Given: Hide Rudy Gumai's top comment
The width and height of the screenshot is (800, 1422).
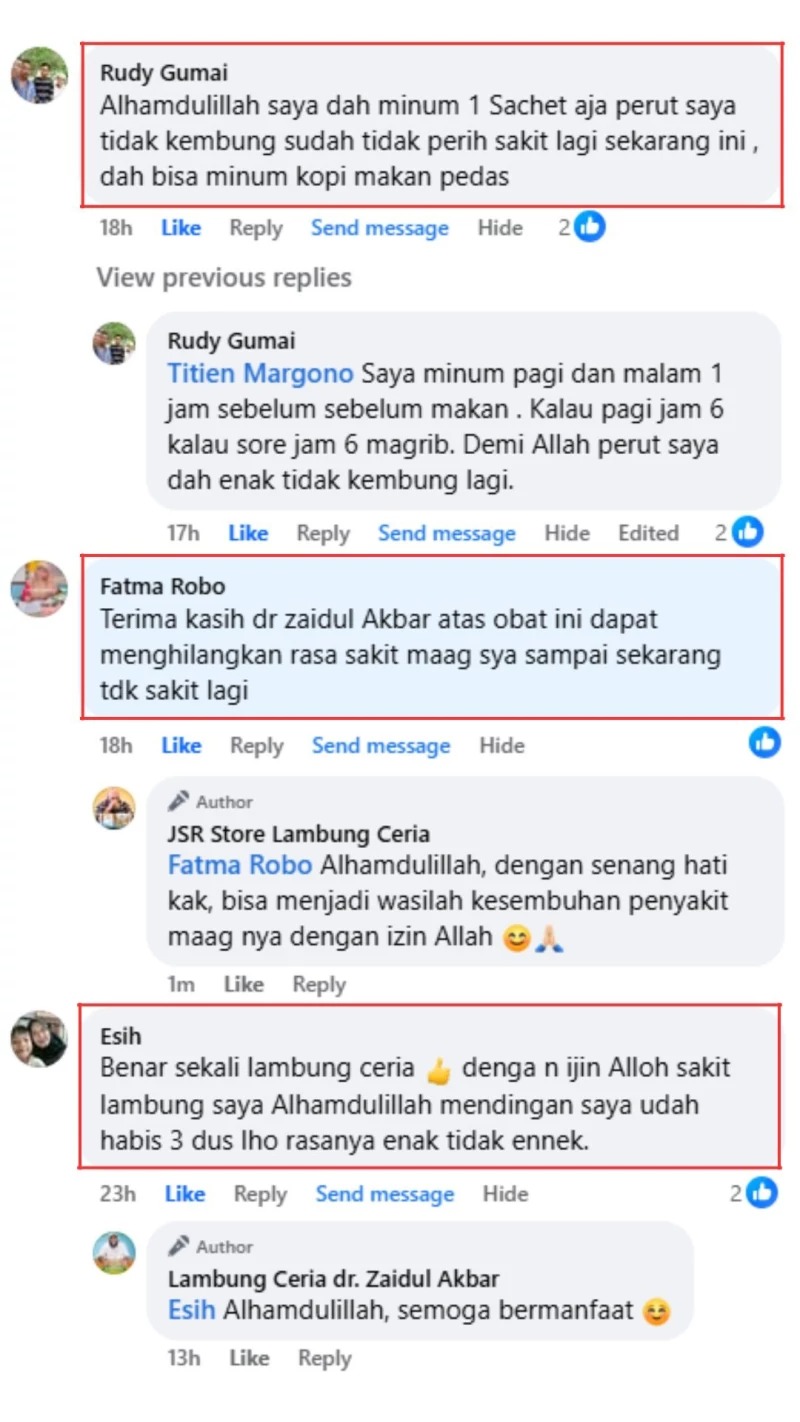Looking at the screenshot, I should [500, 228].
